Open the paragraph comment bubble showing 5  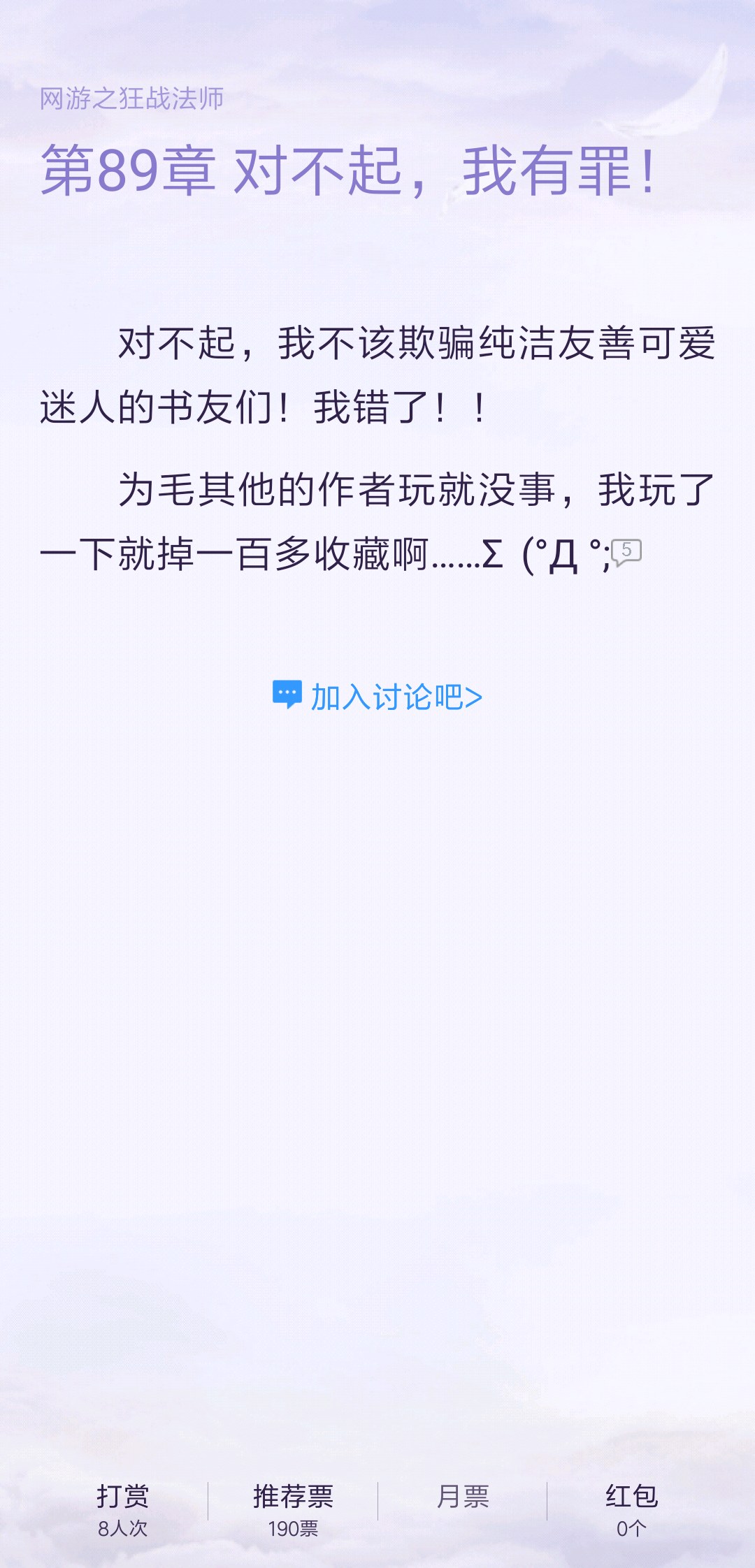626,552
